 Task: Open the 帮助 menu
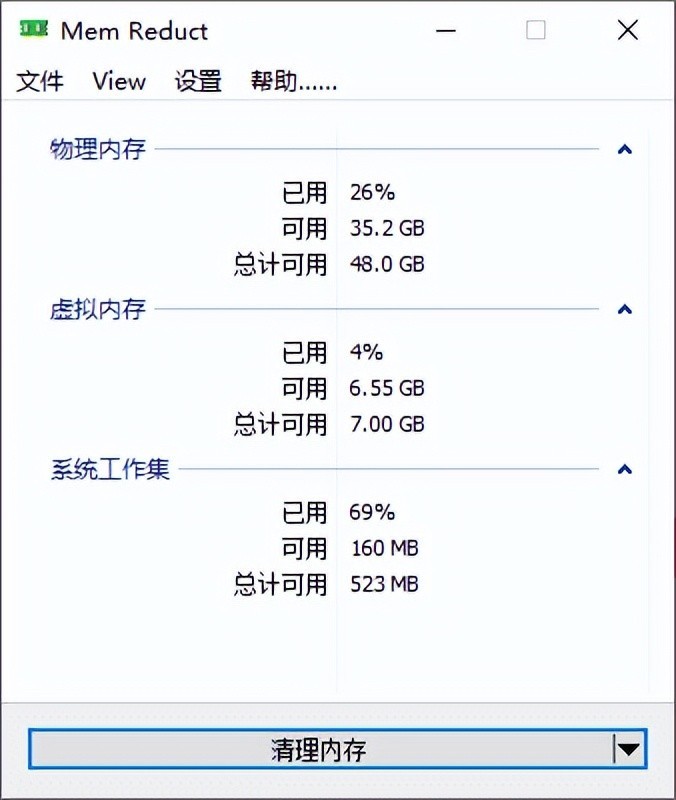click(x=293, y=82)
